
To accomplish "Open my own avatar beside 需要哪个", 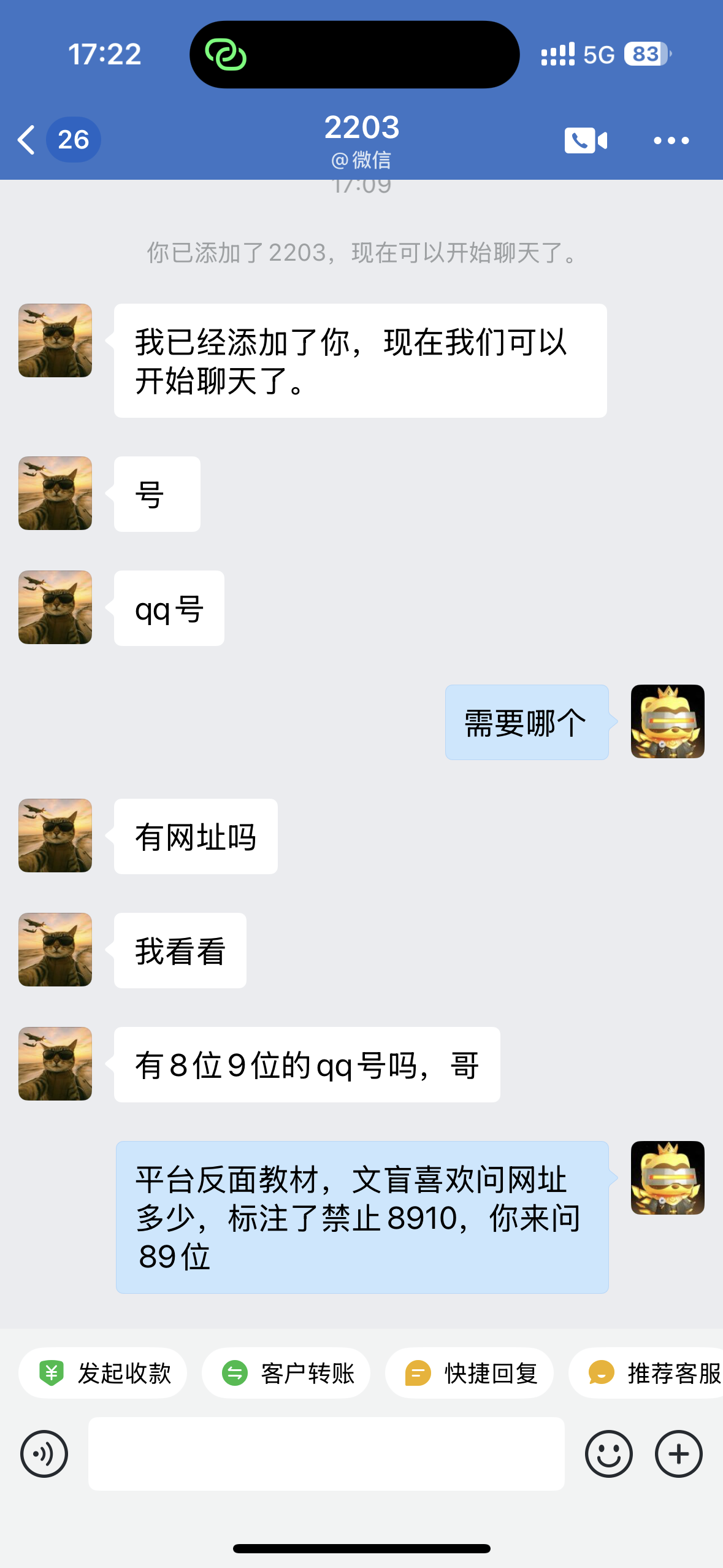I will [668, 721].
